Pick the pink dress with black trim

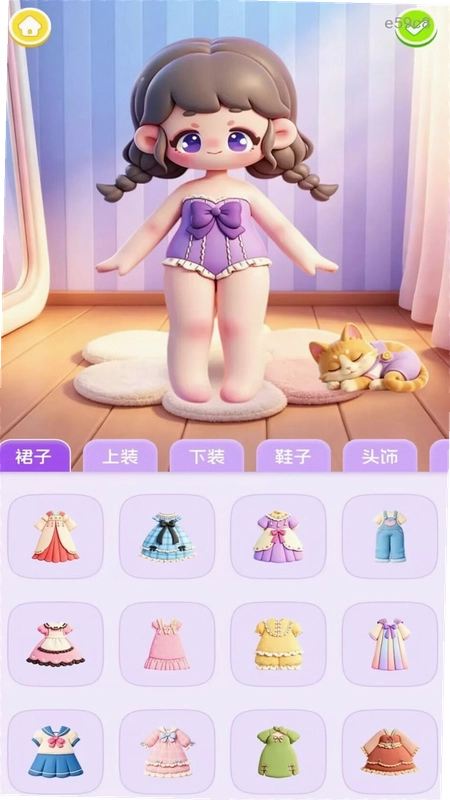click(x=56, y=644)
